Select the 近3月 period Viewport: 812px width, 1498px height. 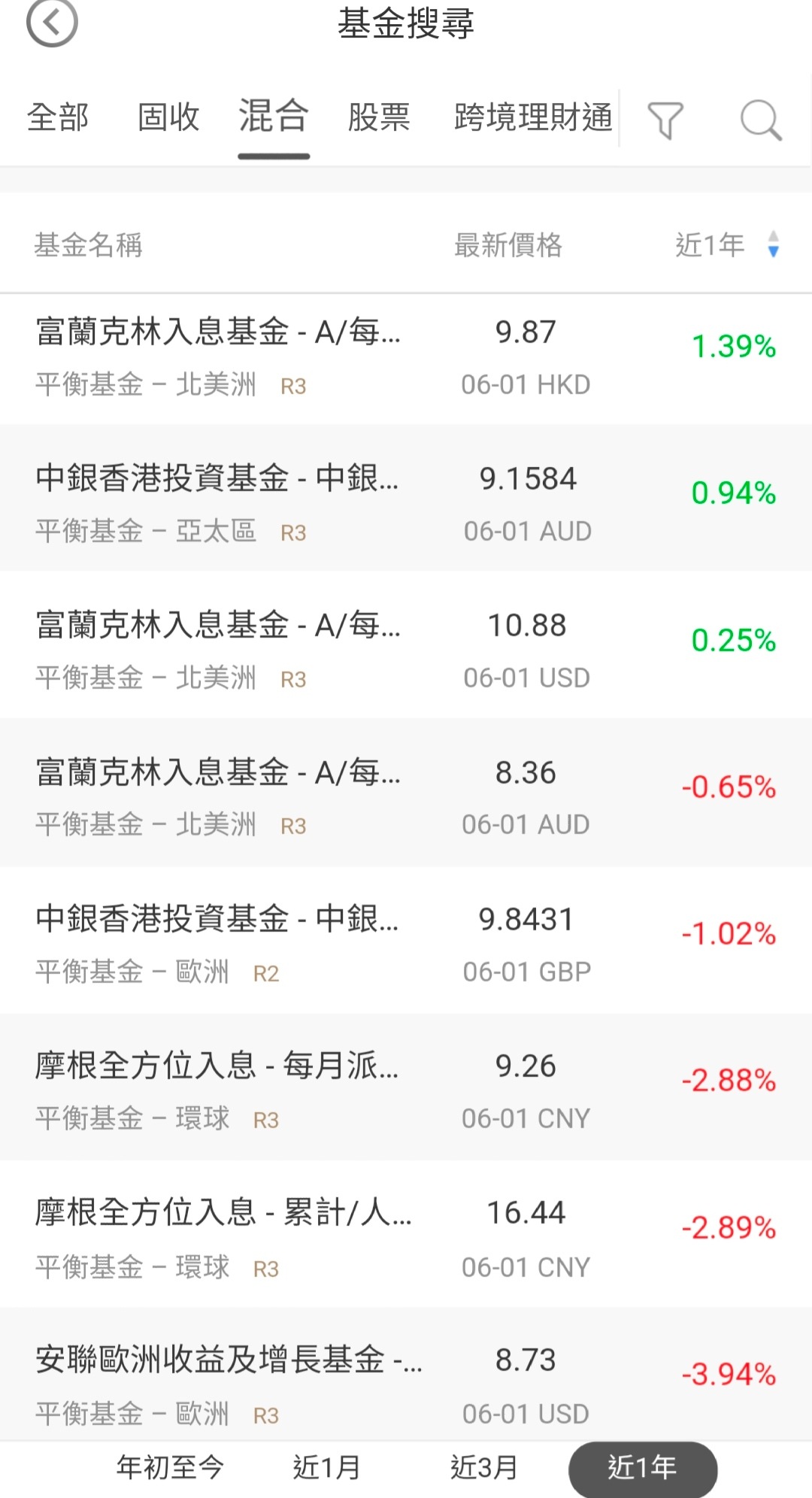tap(484, 1467)
